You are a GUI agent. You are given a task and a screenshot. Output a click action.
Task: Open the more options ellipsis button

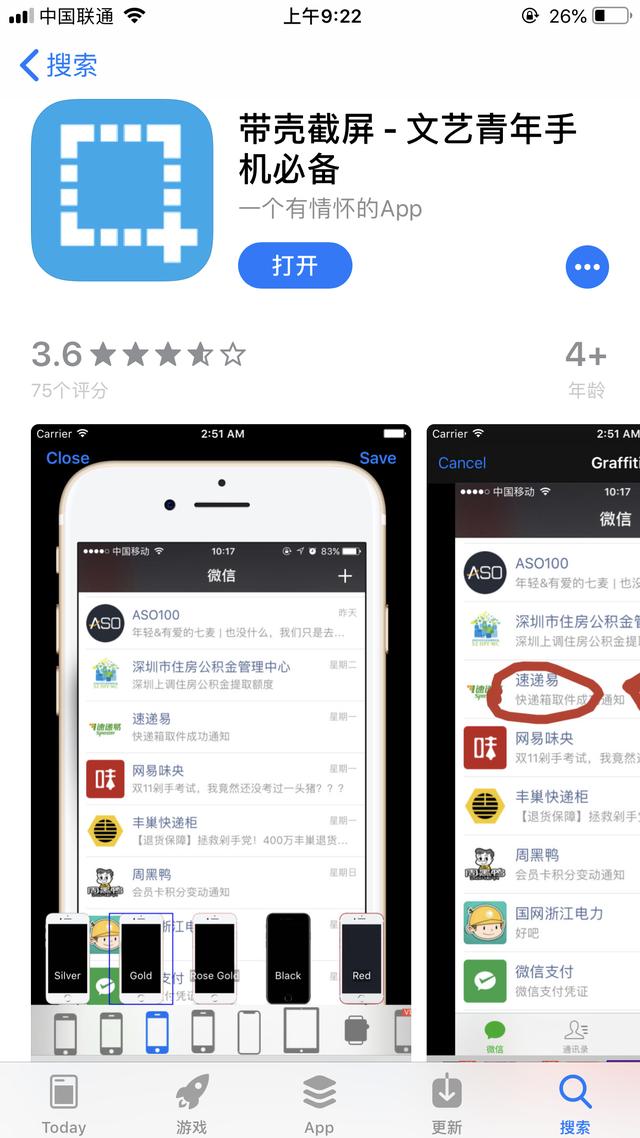click(x=587, y=267)
